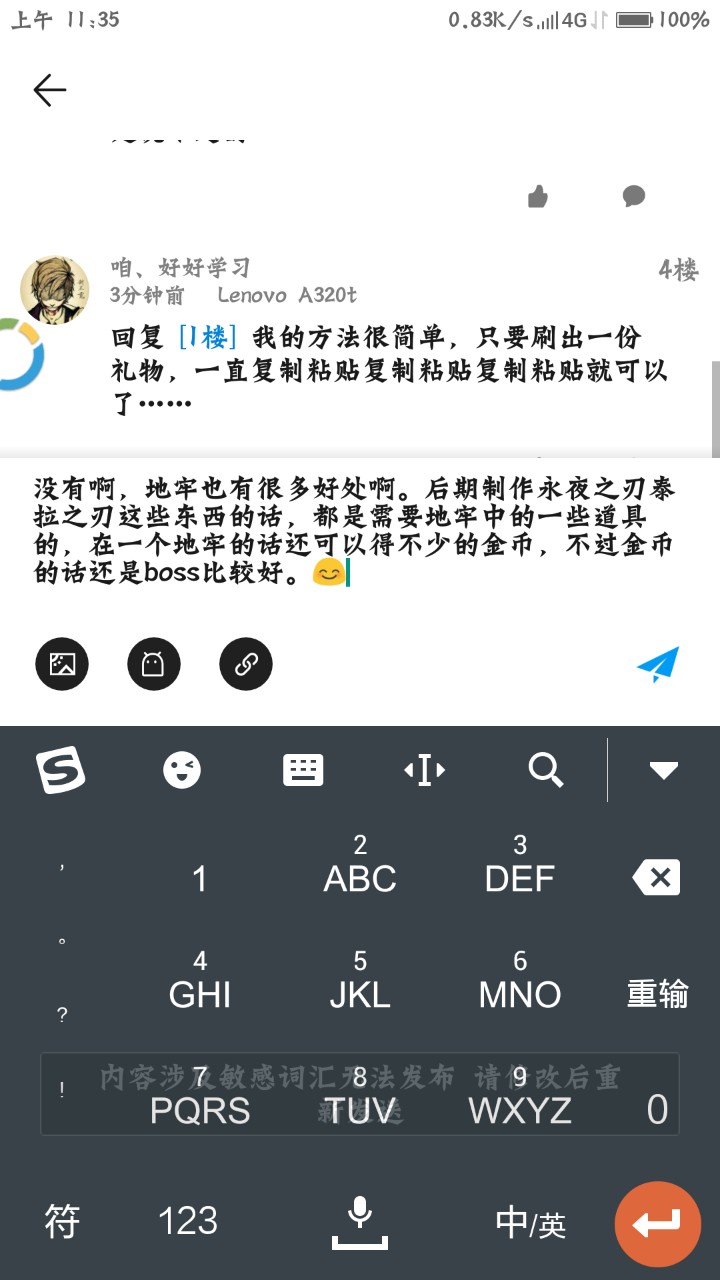This screenshot has height=1280, width=720.
Task: Open the emoticon picker in reply toolbar
Action: pos(154,664)
